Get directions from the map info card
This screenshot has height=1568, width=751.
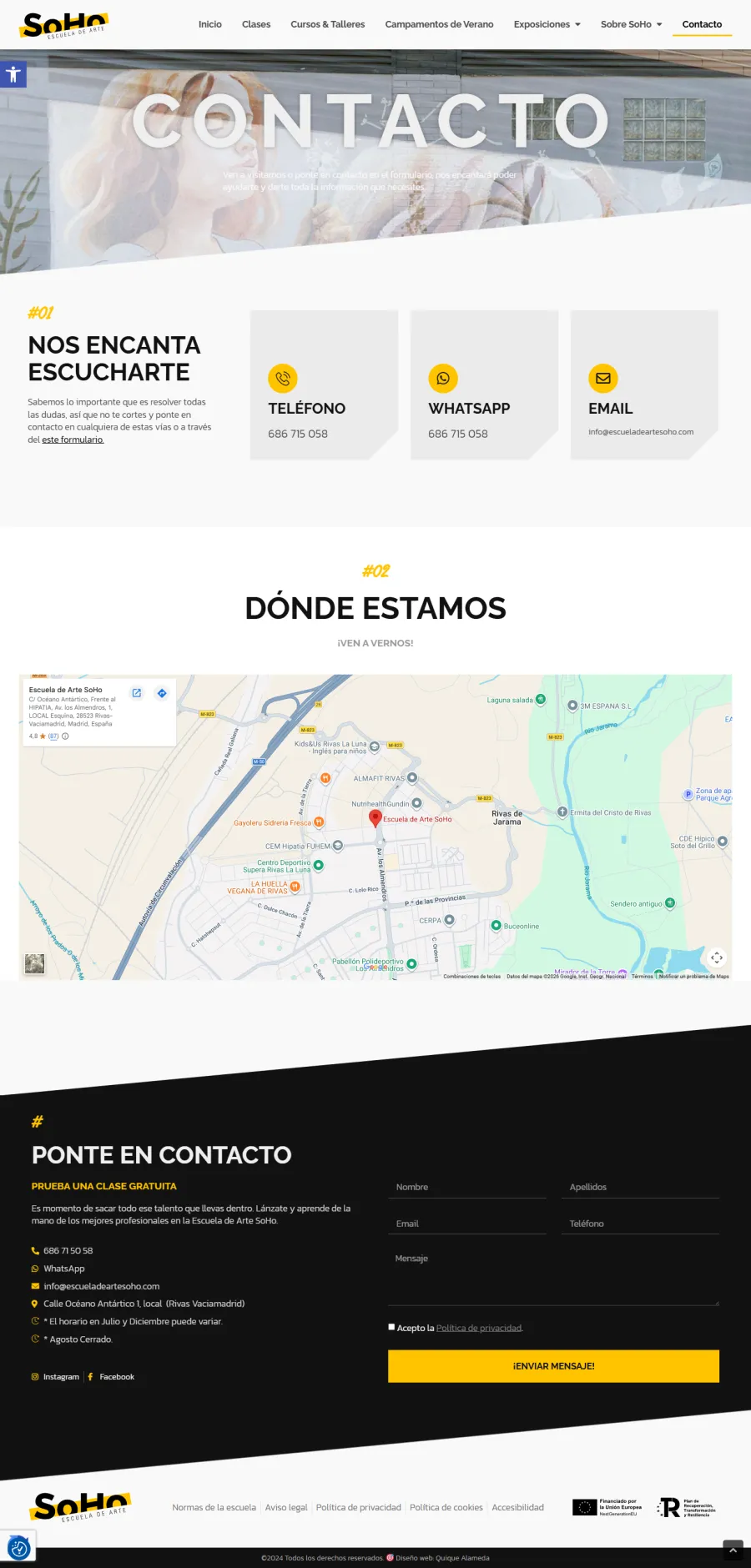[x=162, y=693]
